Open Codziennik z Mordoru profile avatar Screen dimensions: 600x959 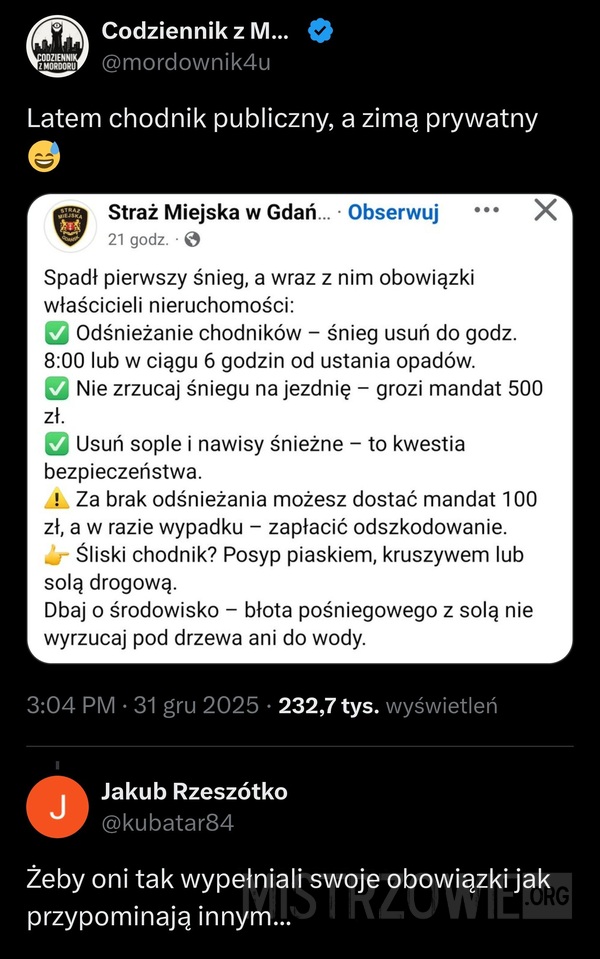57,49
